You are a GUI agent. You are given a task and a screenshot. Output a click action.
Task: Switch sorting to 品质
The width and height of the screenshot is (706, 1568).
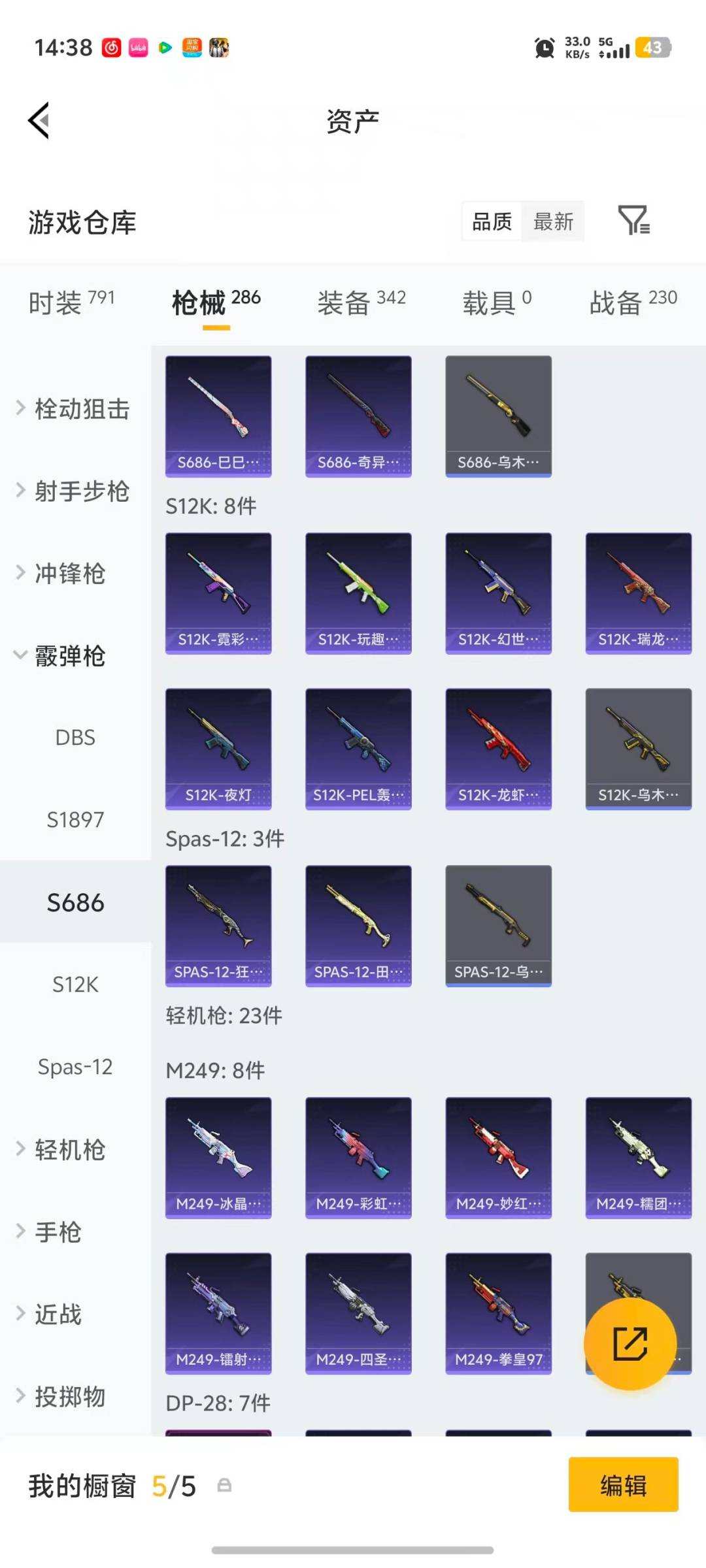click(489, 222)
